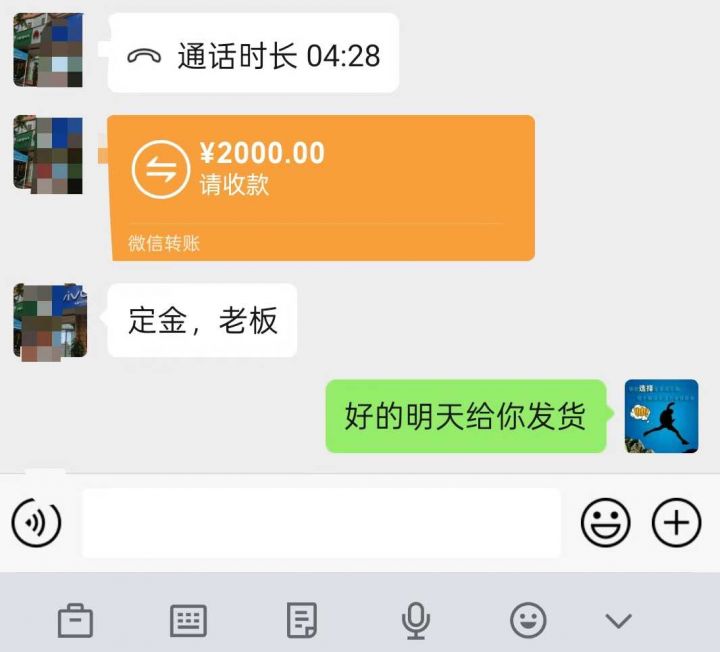This screenshot has height=652, width=720.
Task: Open the emoji sticker panel
Action: coord(605,522)
